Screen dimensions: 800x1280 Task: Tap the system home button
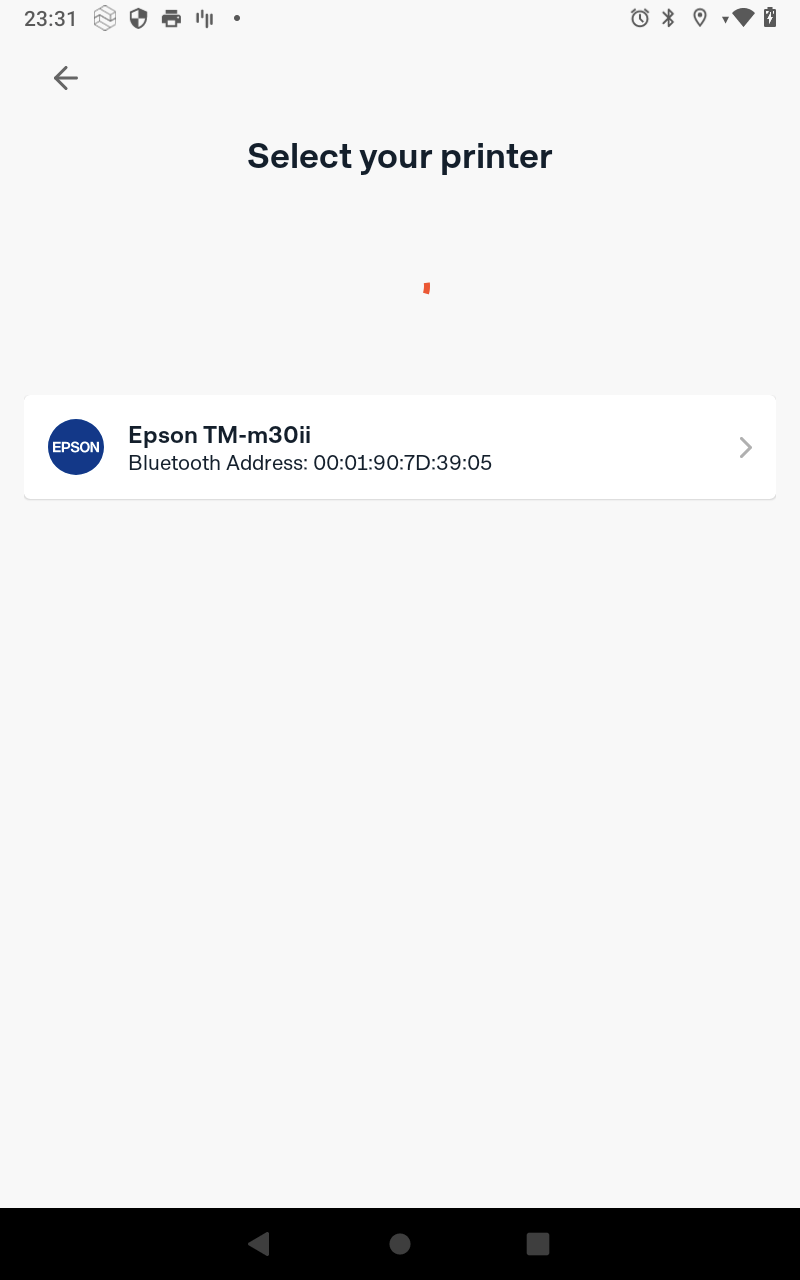(400, 1243)
